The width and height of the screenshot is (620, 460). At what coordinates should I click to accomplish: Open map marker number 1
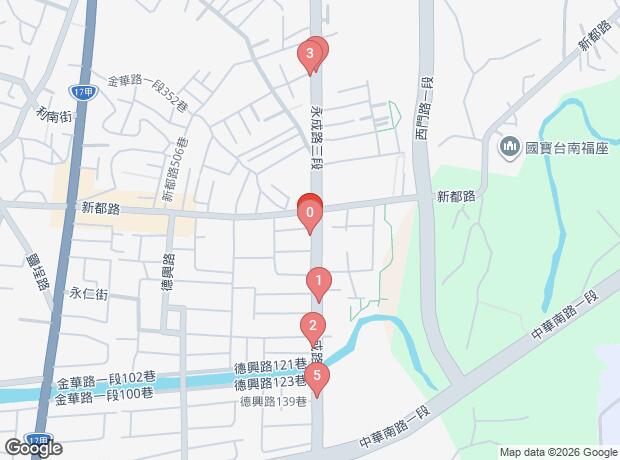(x=318, y=282)
